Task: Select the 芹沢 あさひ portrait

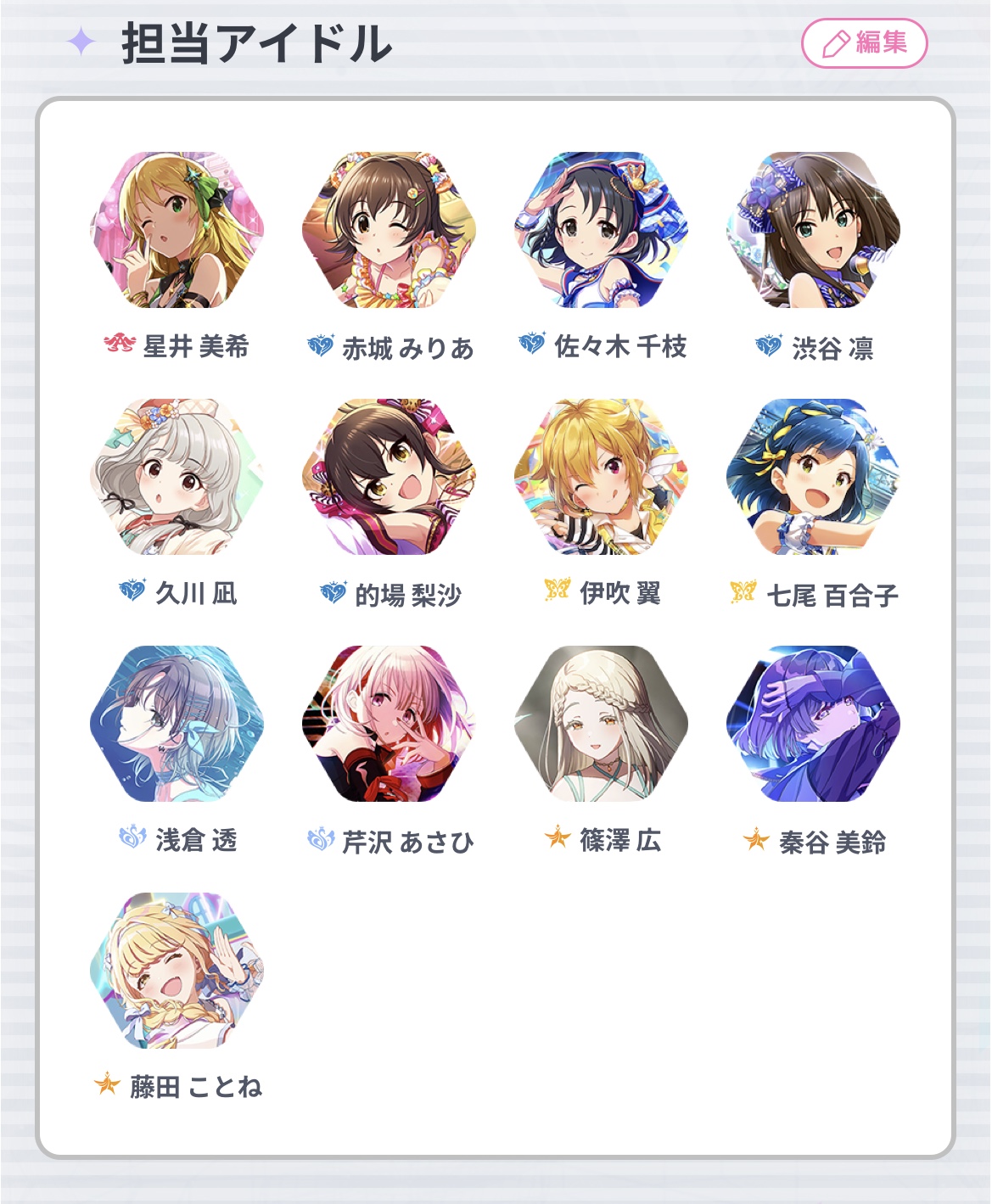Action: coord(390,724)
